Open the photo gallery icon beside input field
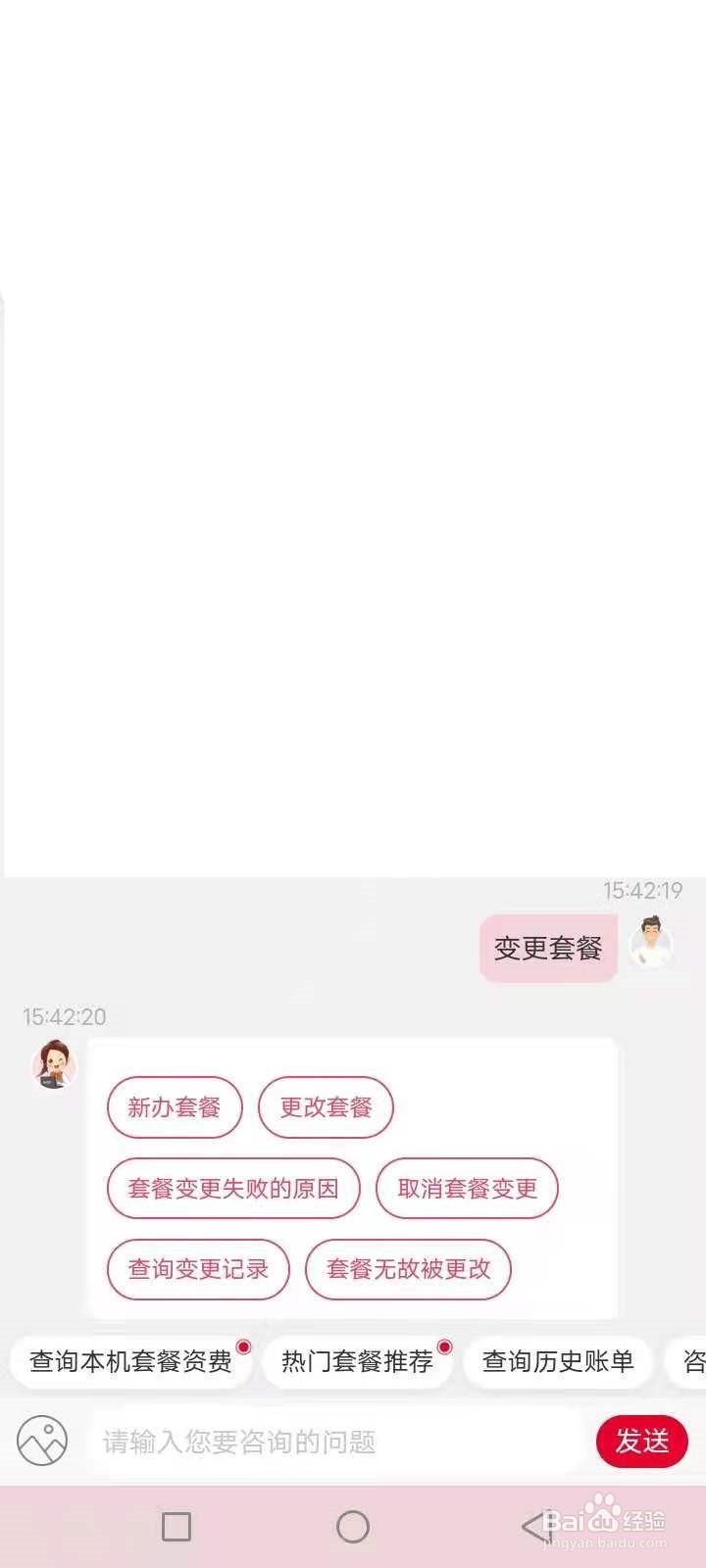Image resolution: width=706 pixels, height=1568 pixels. 44,1441
